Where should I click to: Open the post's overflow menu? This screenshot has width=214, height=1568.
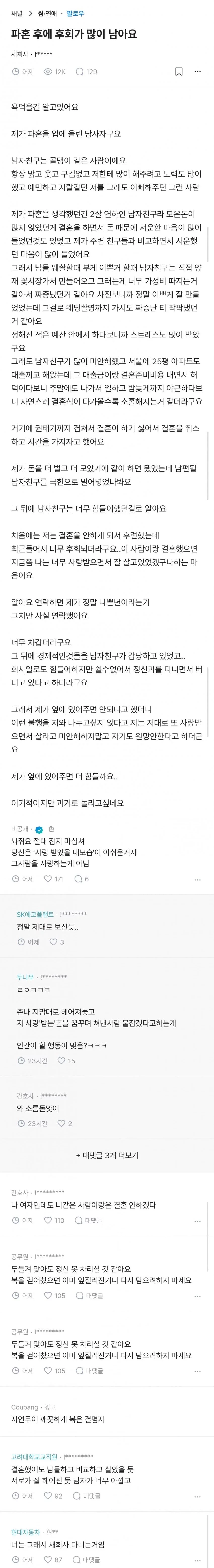pos(198,72)
